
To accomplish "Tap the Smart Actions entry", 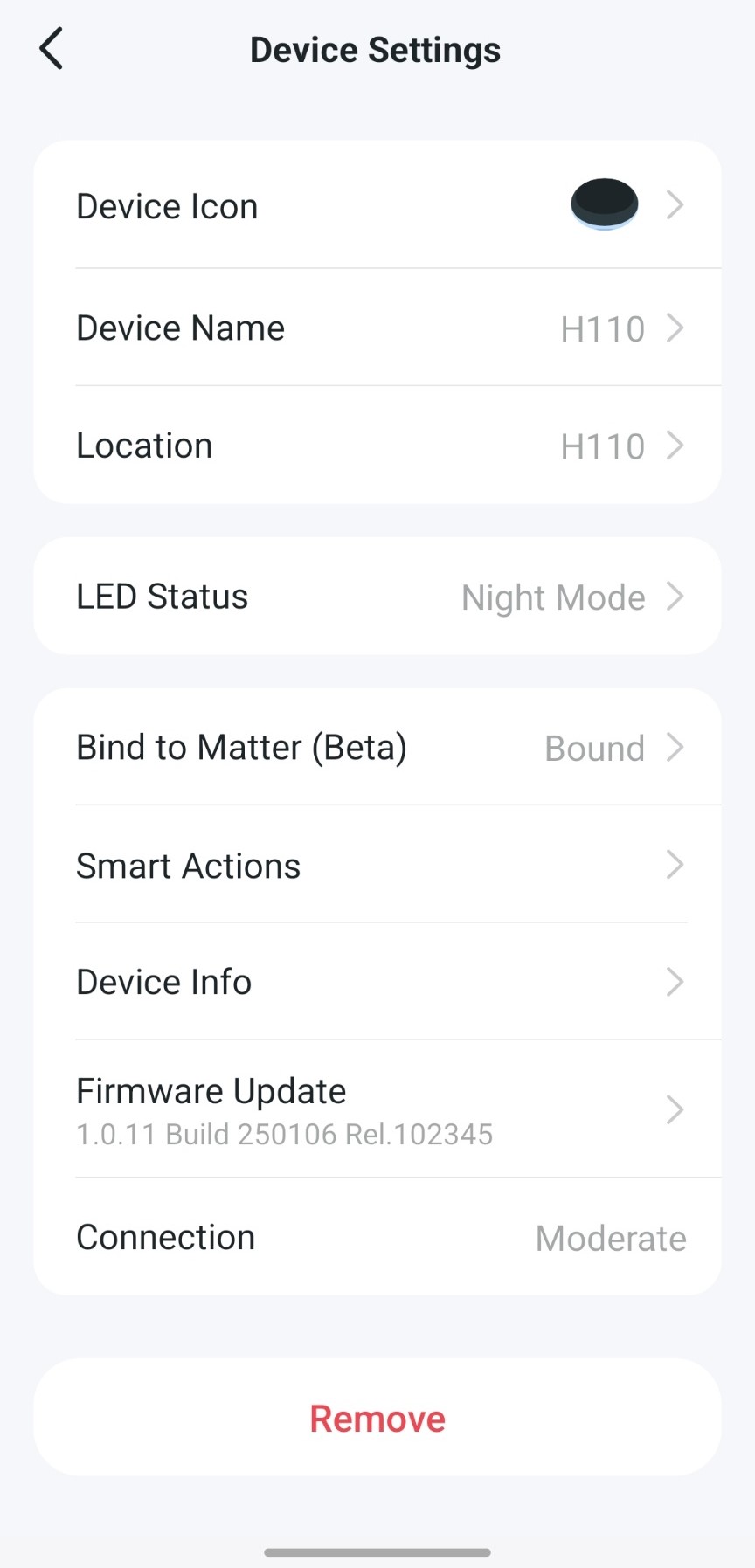I will click(376, 865).
